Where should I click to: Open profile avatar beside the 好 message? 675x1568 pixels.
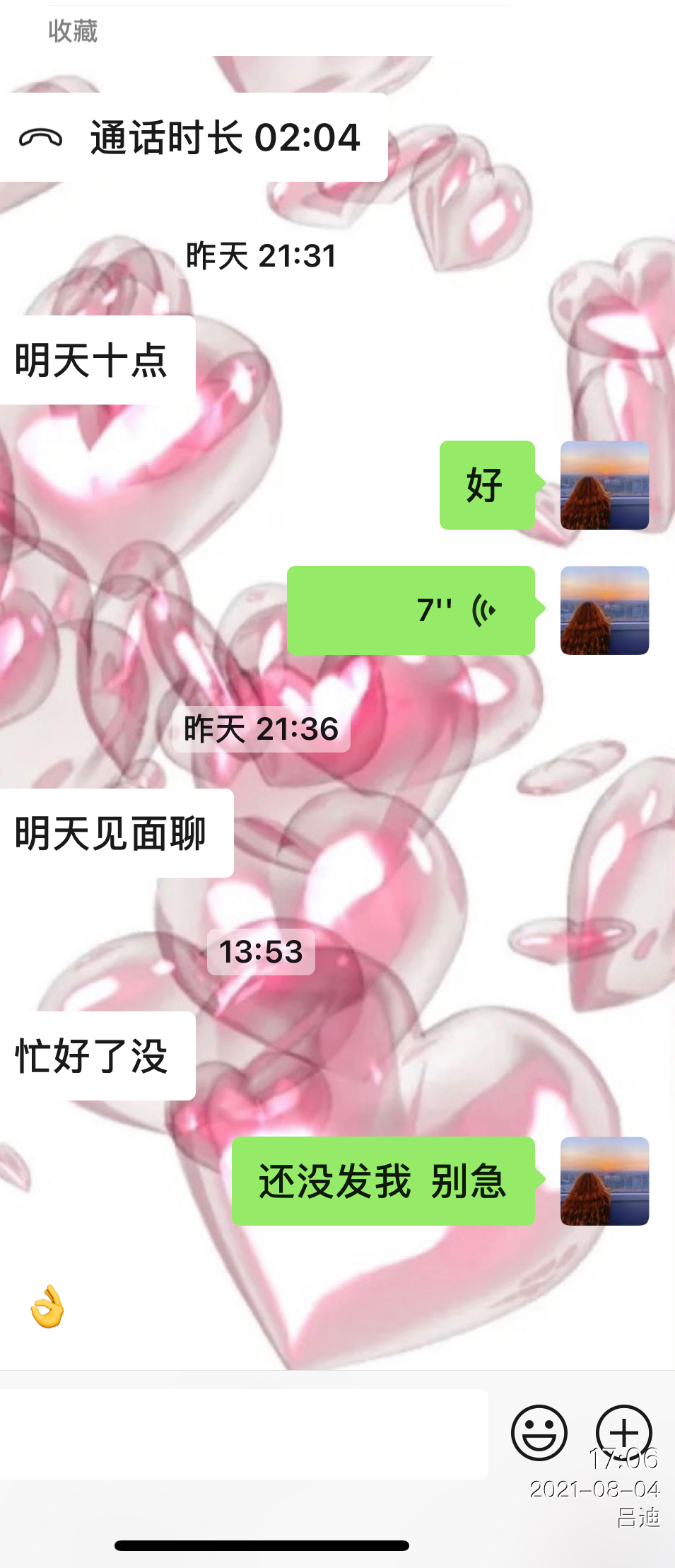coord(604,485)
